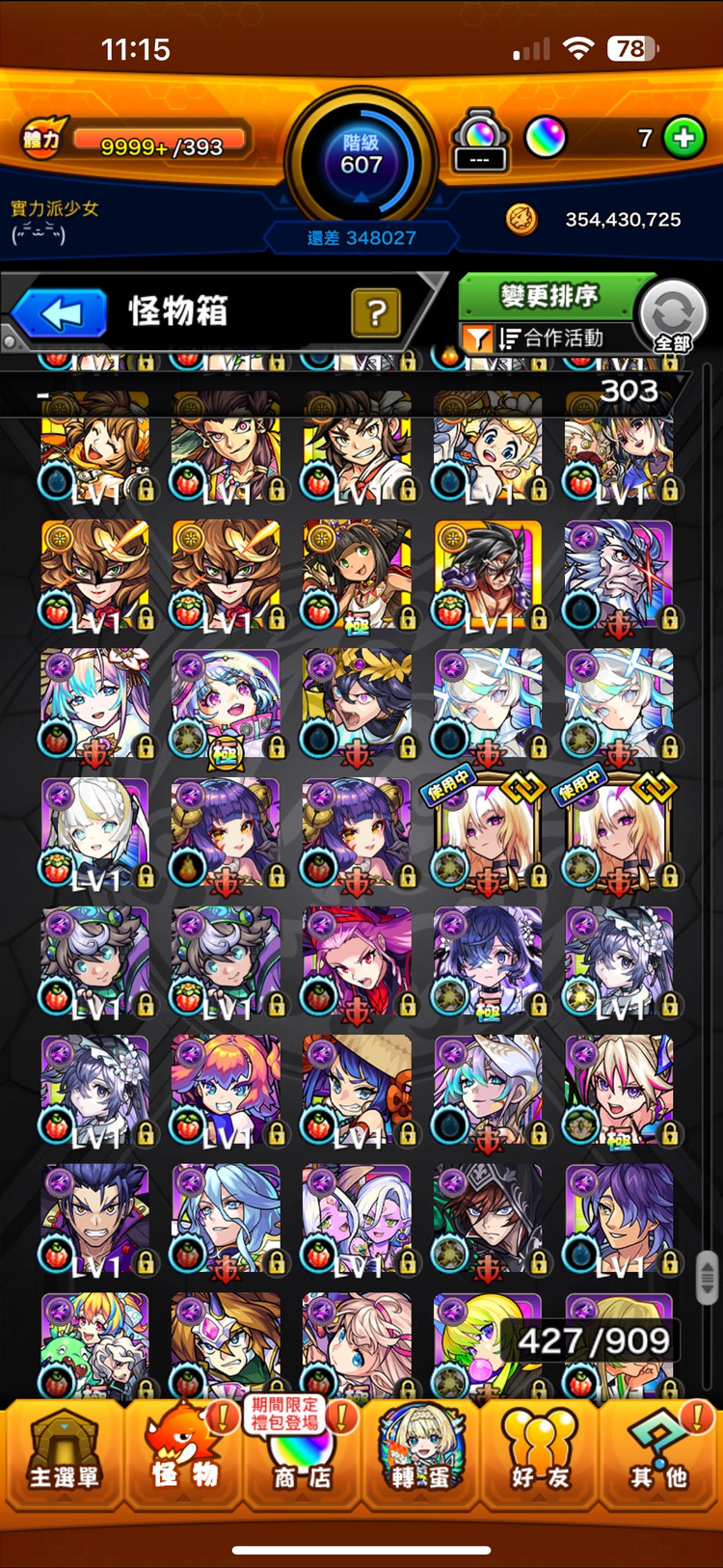Go back with the blue arrow
This screenshot has height=1568, width=723.
tap(60, 313)
